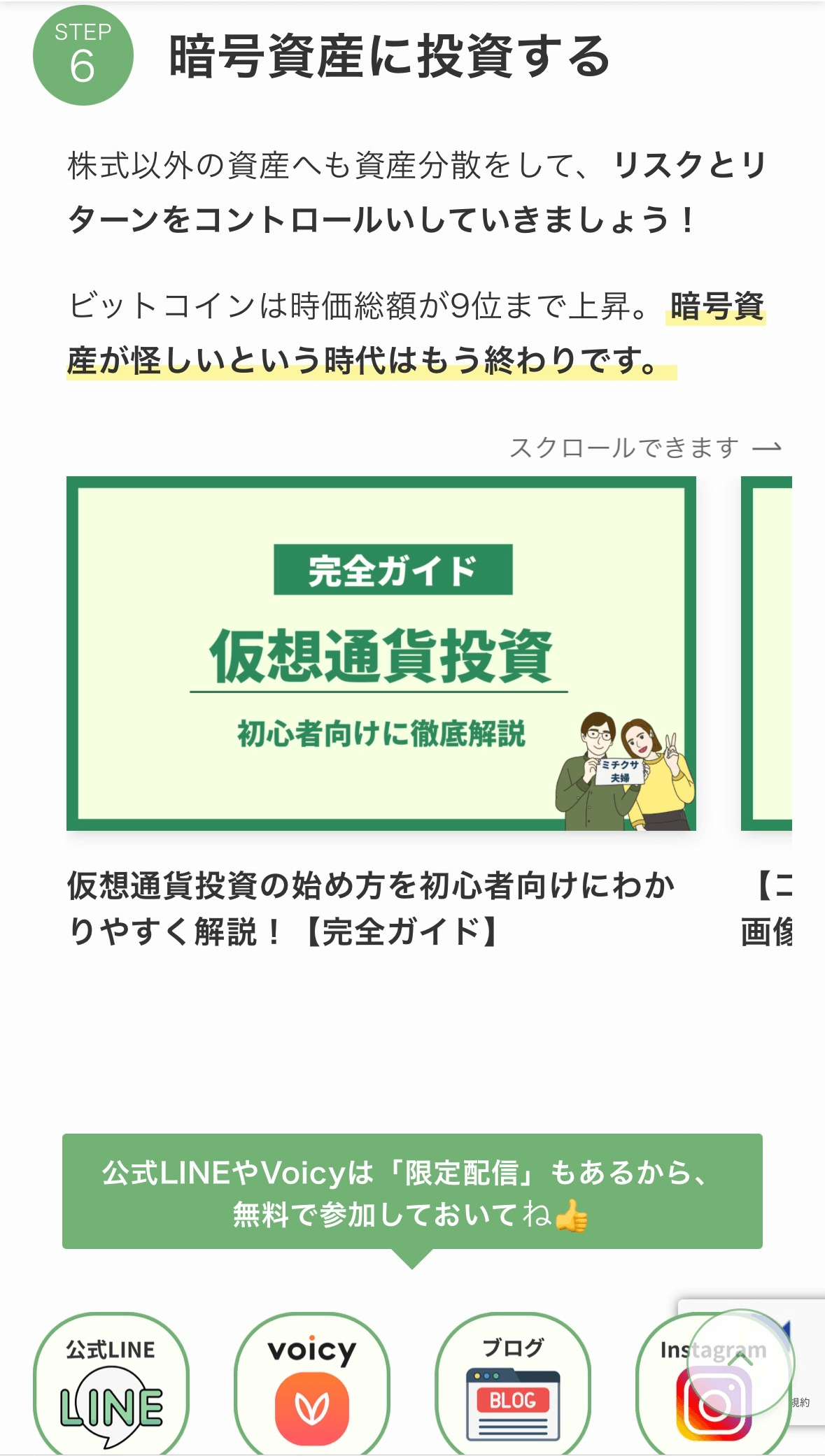Open 仮想通貨投資の始め方 article title link
The image size is (825, 1456).
tap(371, 908)
